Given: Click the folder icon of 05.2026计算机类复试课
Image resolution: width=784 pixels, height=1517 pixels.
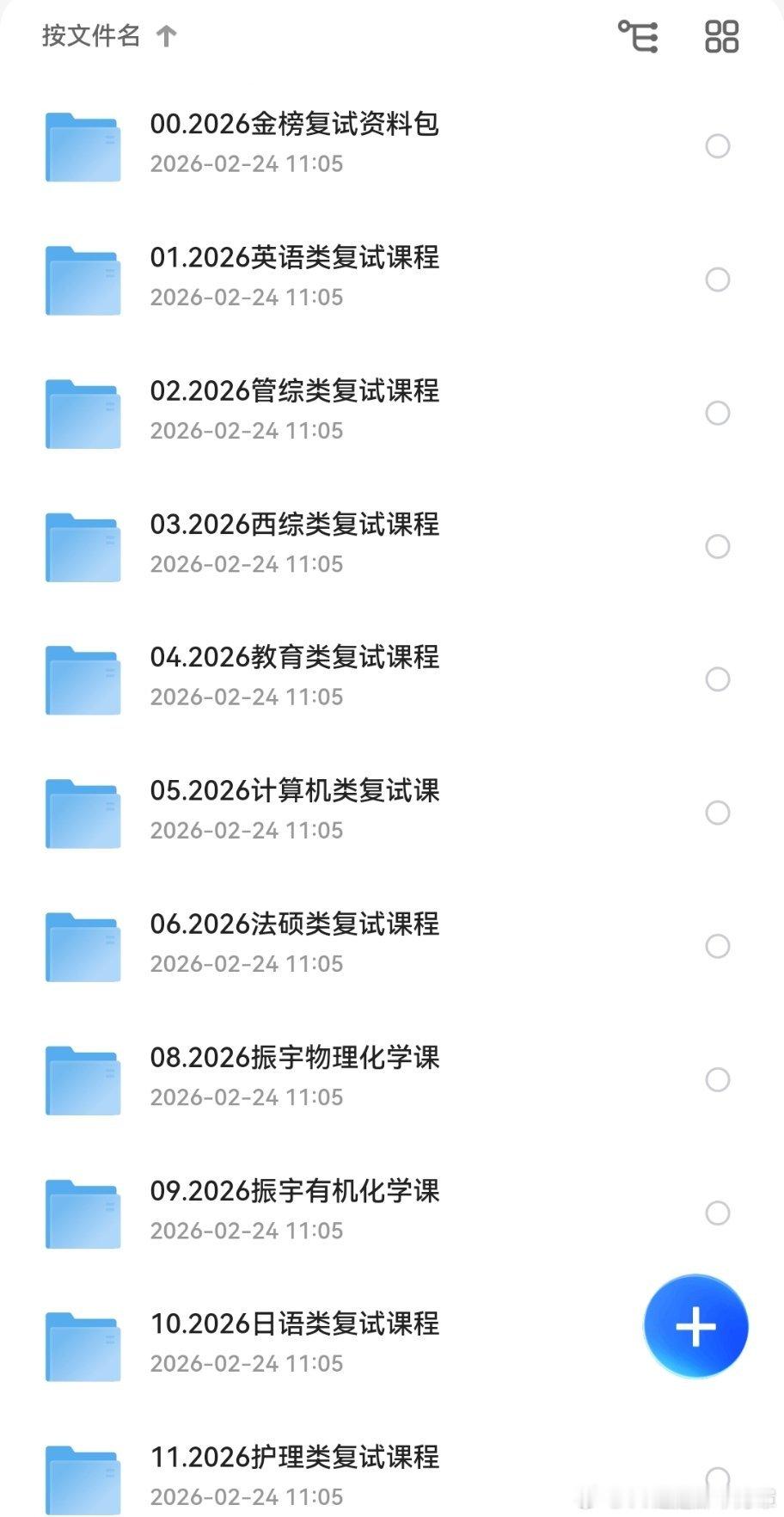Looking at the screenshot, I should 82,812.
